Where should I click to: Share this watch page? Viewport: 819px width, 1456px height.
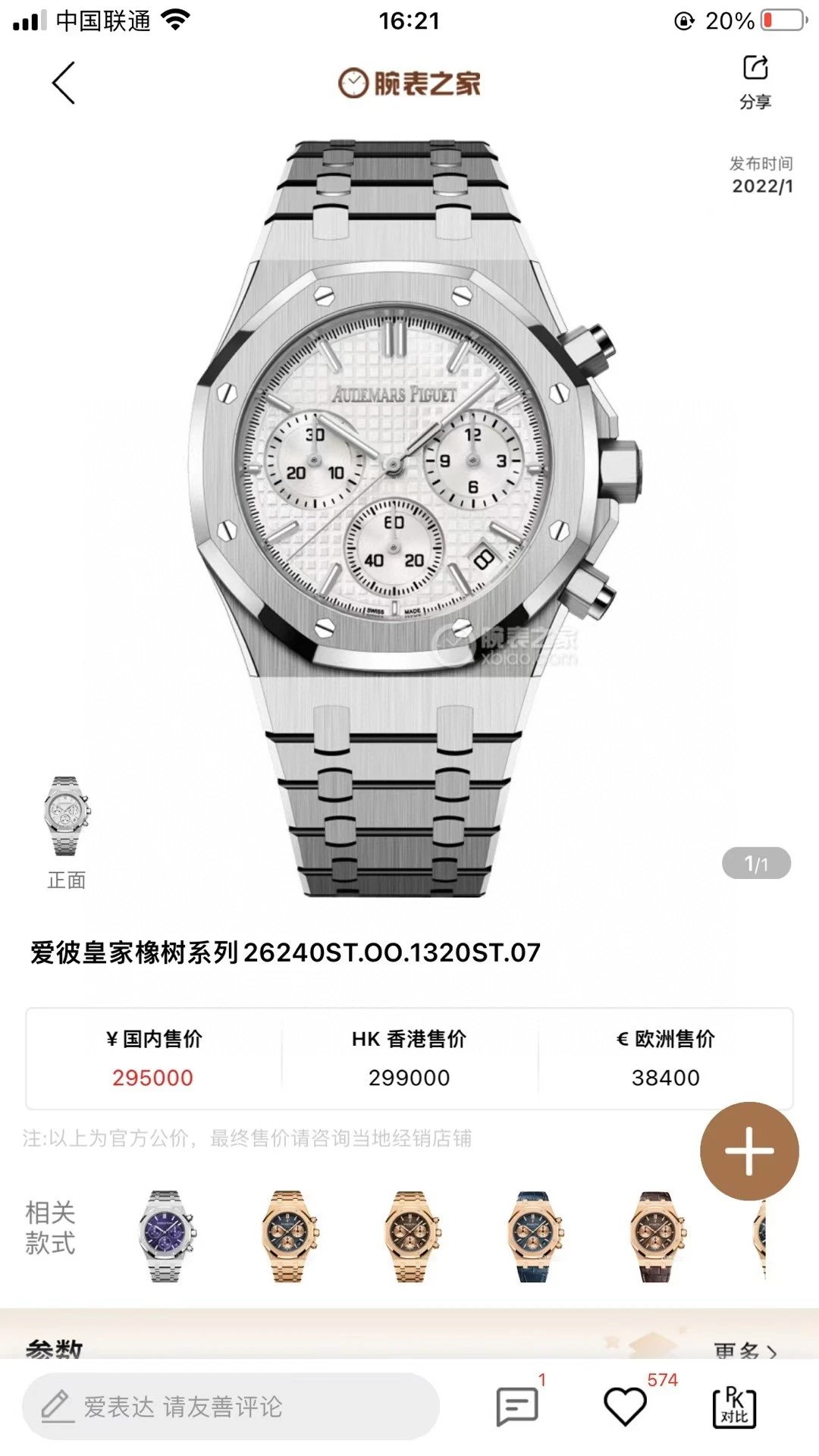point(755,81)
